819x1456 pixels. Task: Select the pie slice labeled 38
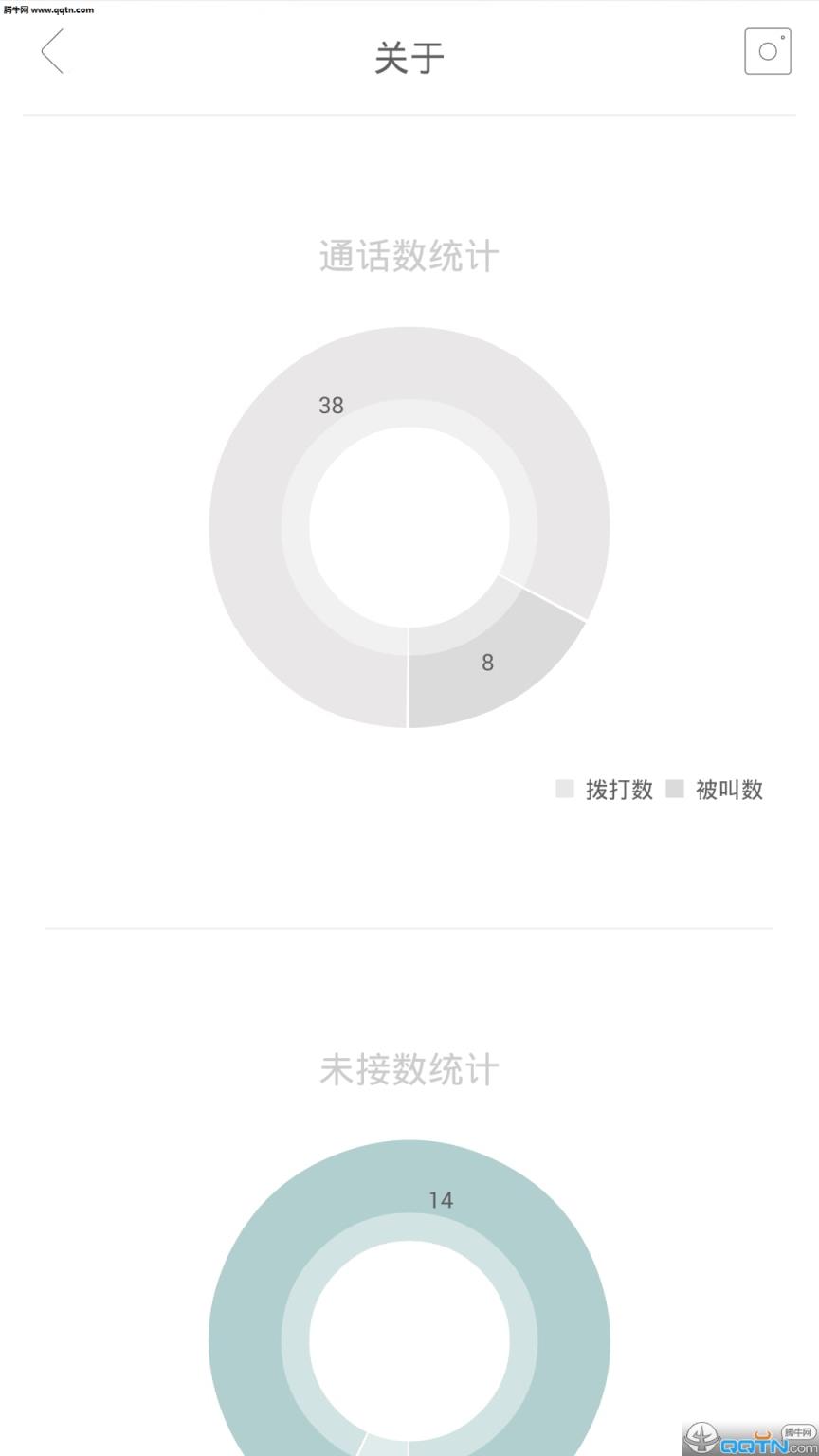coord(331,406)
